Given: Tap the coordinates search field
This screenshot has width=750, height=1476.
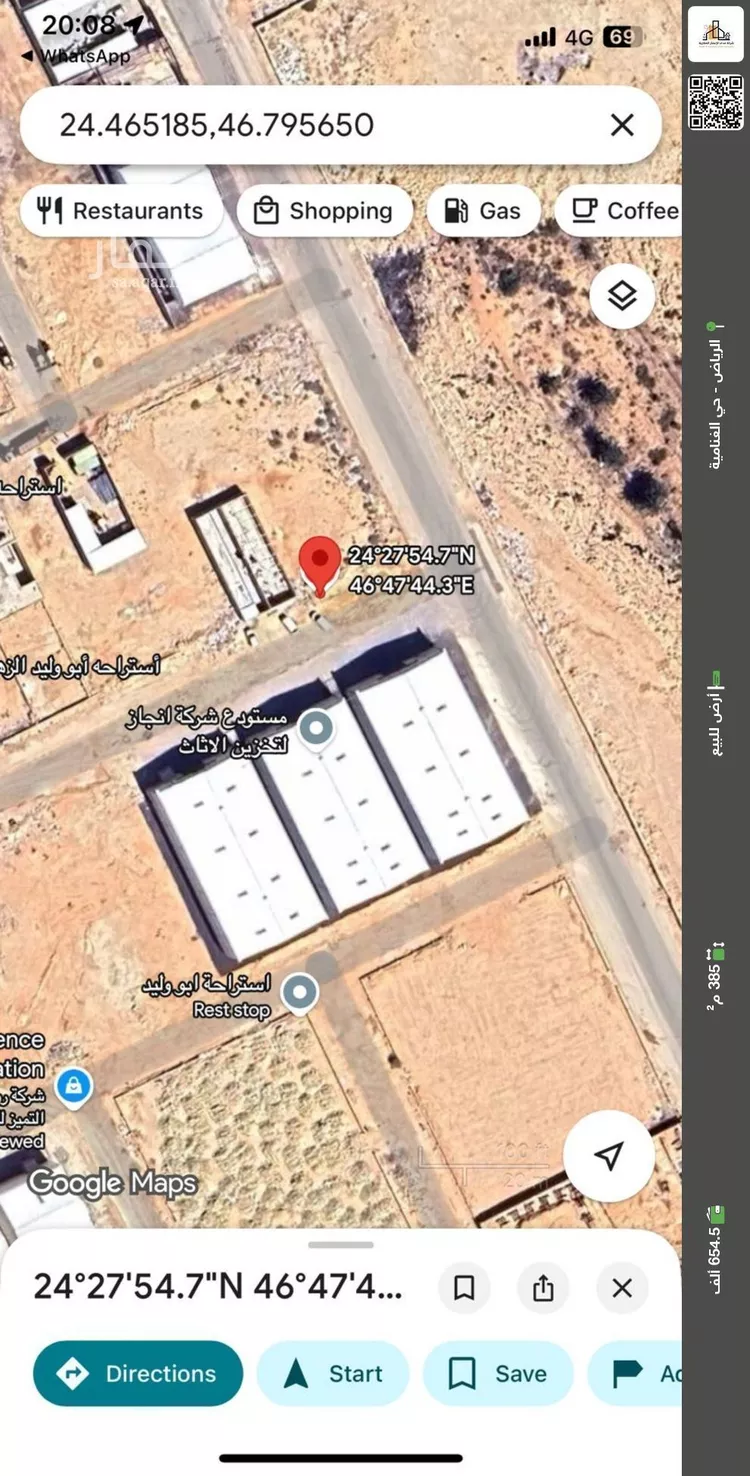Looking at the screenshot, I should (300, 125).
